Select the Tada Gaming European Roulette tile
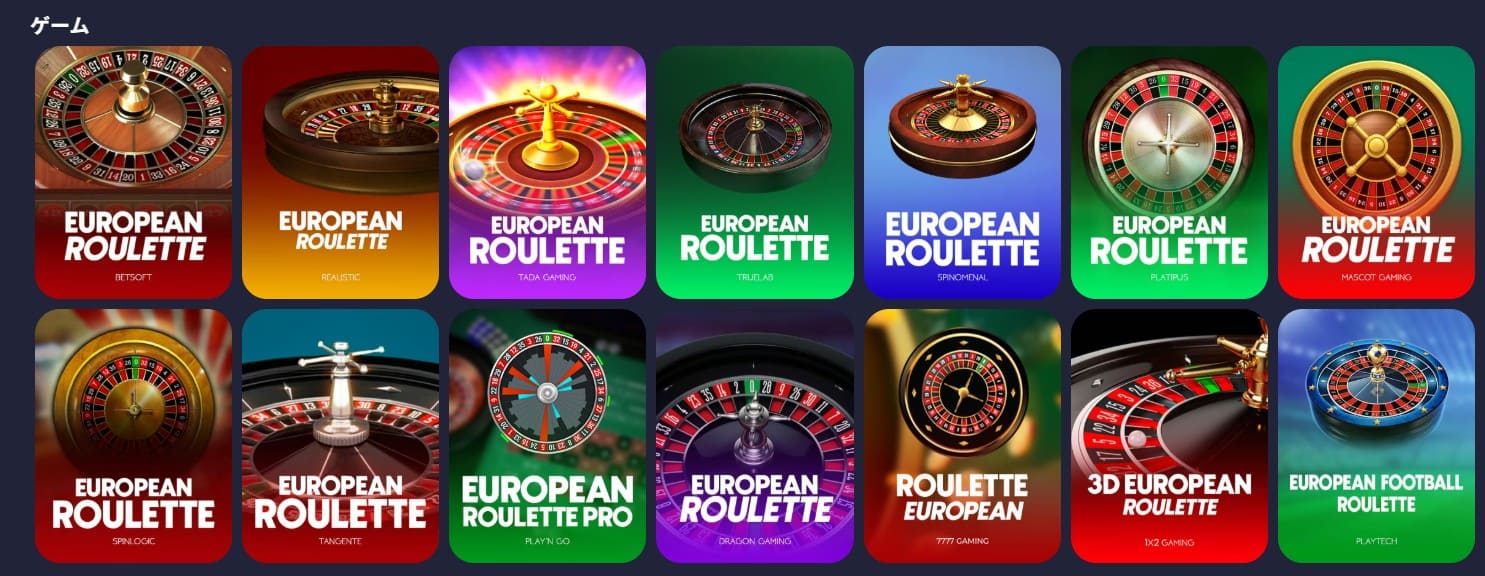The height and width of the screenshot is (576, 1485). 547,172
